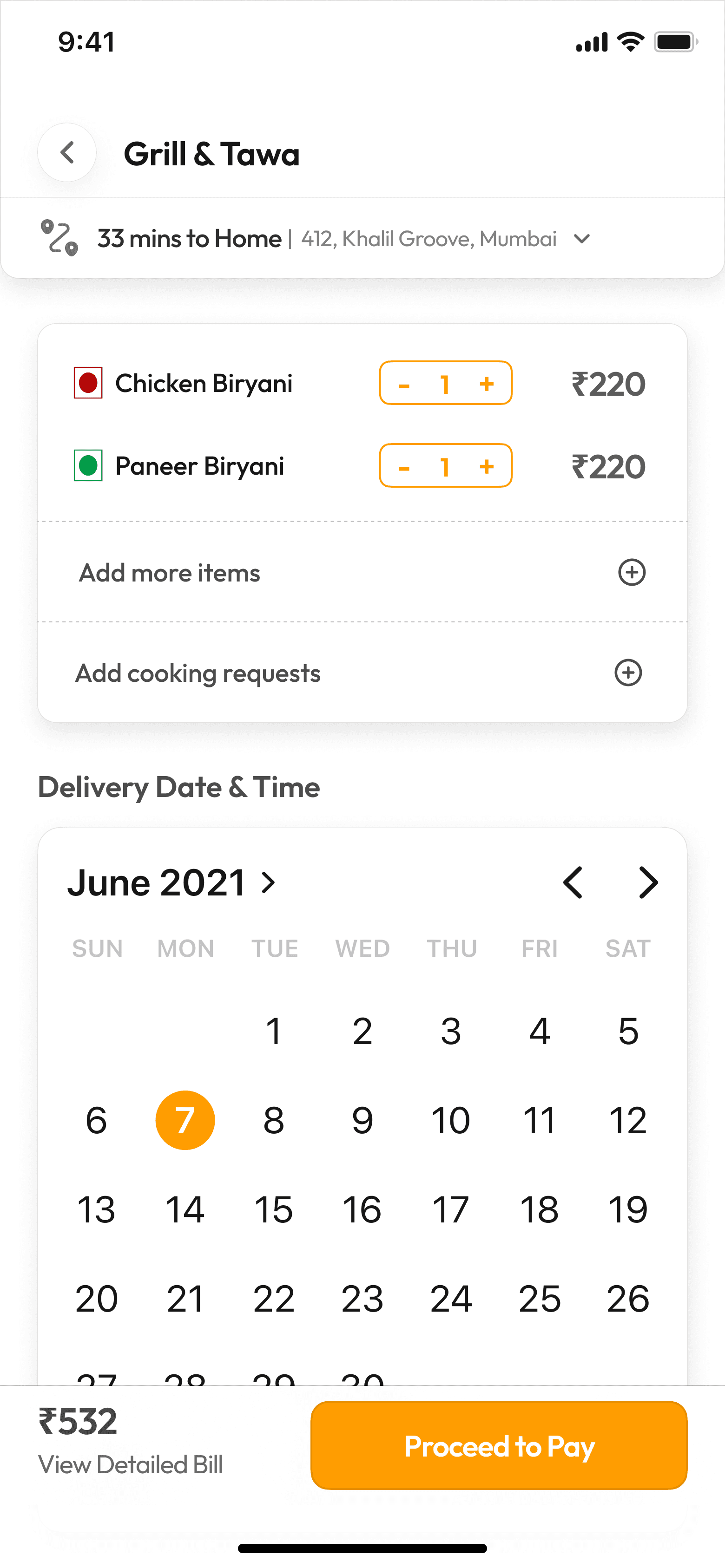Decrease Paneer Biryani quantity

coord(404,467)
